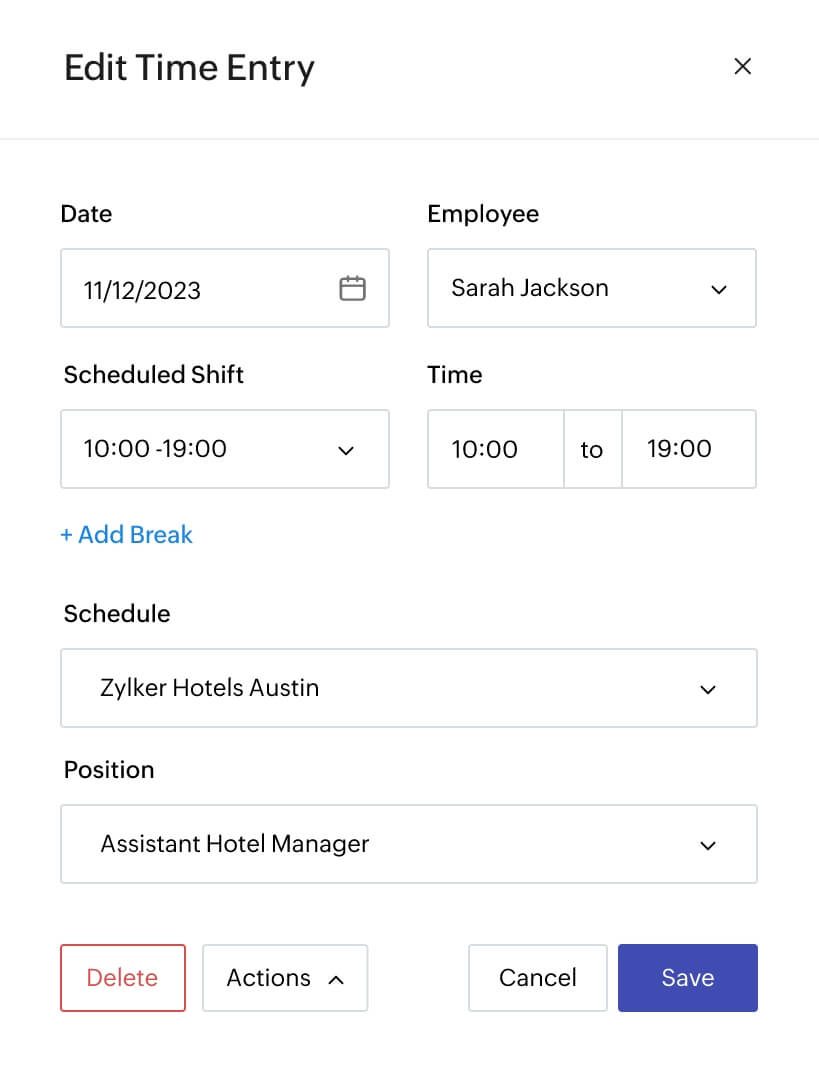Edit the 10:00 start time field
Screen dimensions: 819x1074
(x=495, y=449)
